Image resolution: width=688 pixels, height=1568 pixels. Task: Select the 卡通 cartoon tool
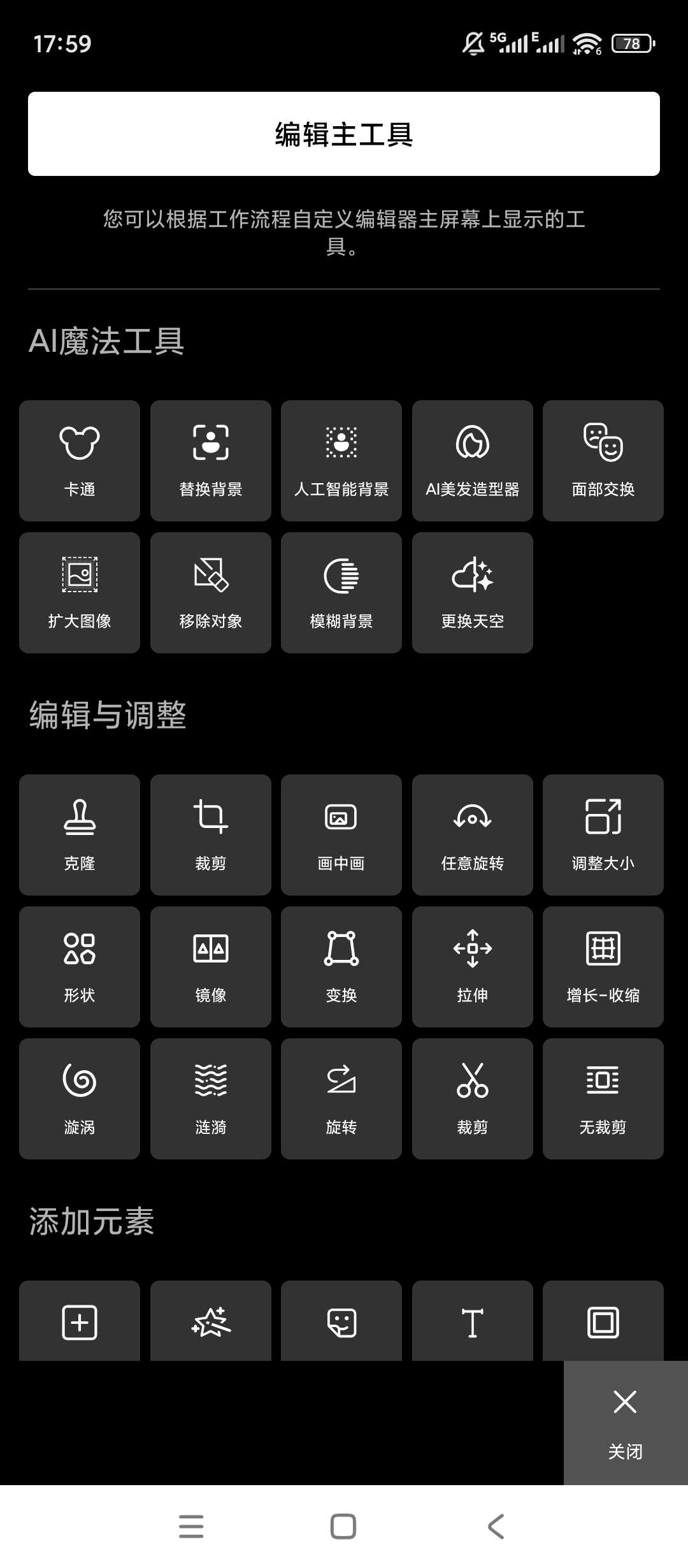pyautogui.click(x=79, y=460)
